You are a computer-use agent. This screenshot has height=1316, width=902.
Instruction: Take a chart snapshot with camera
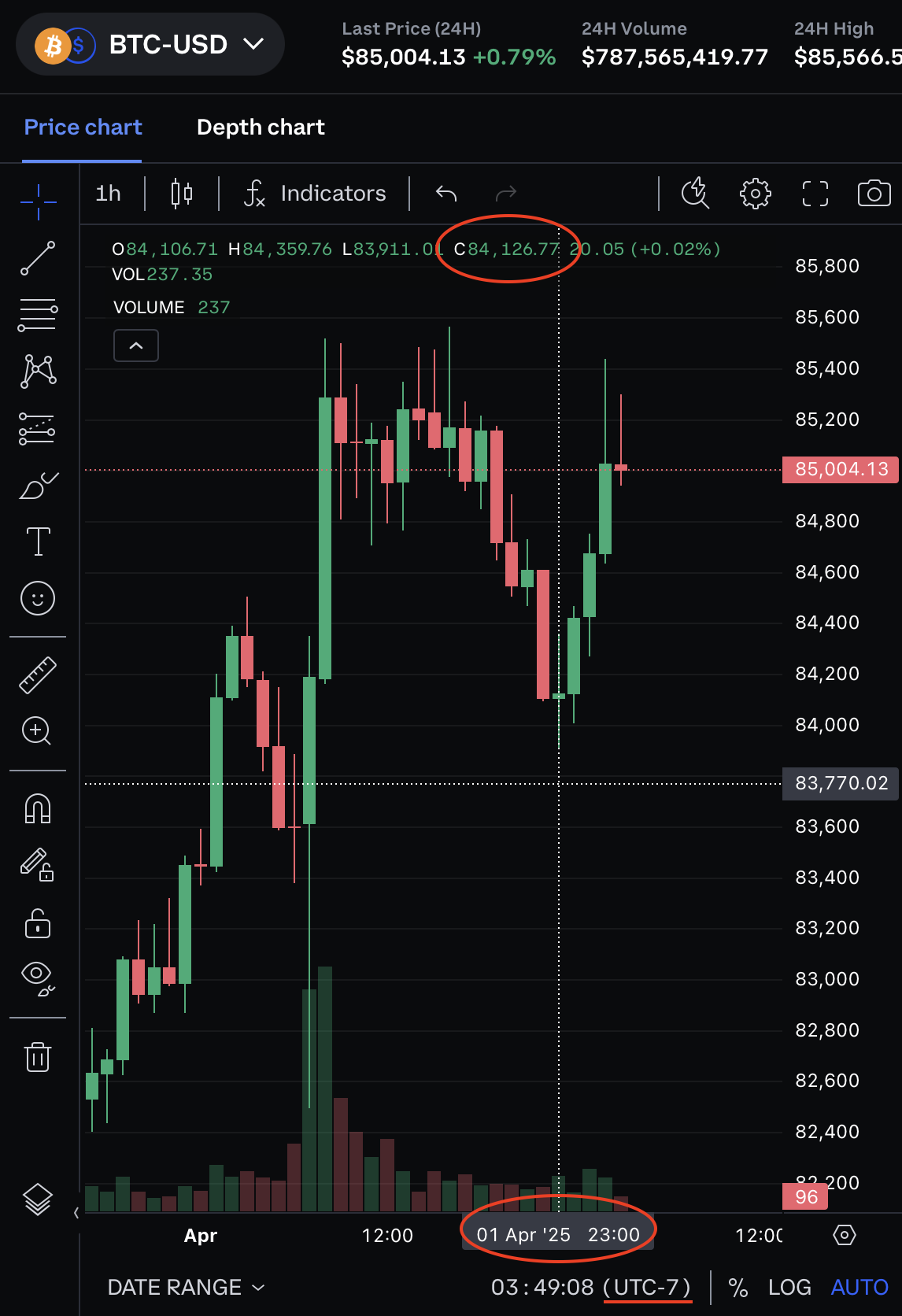(x=874, y=194)
